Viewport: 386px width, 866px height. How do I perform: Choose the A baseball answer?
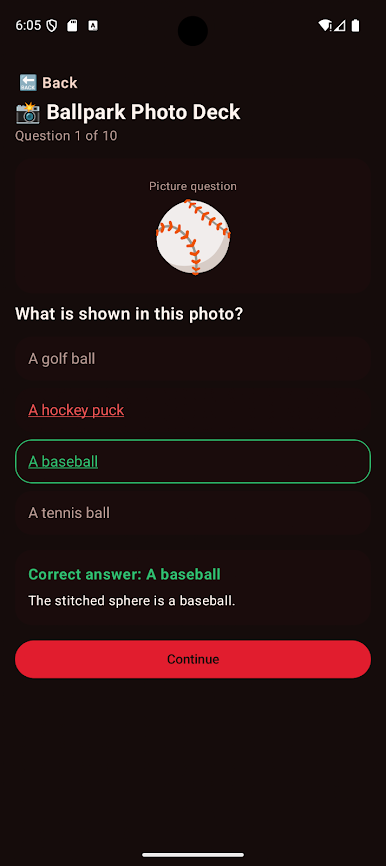click(193, 462)
